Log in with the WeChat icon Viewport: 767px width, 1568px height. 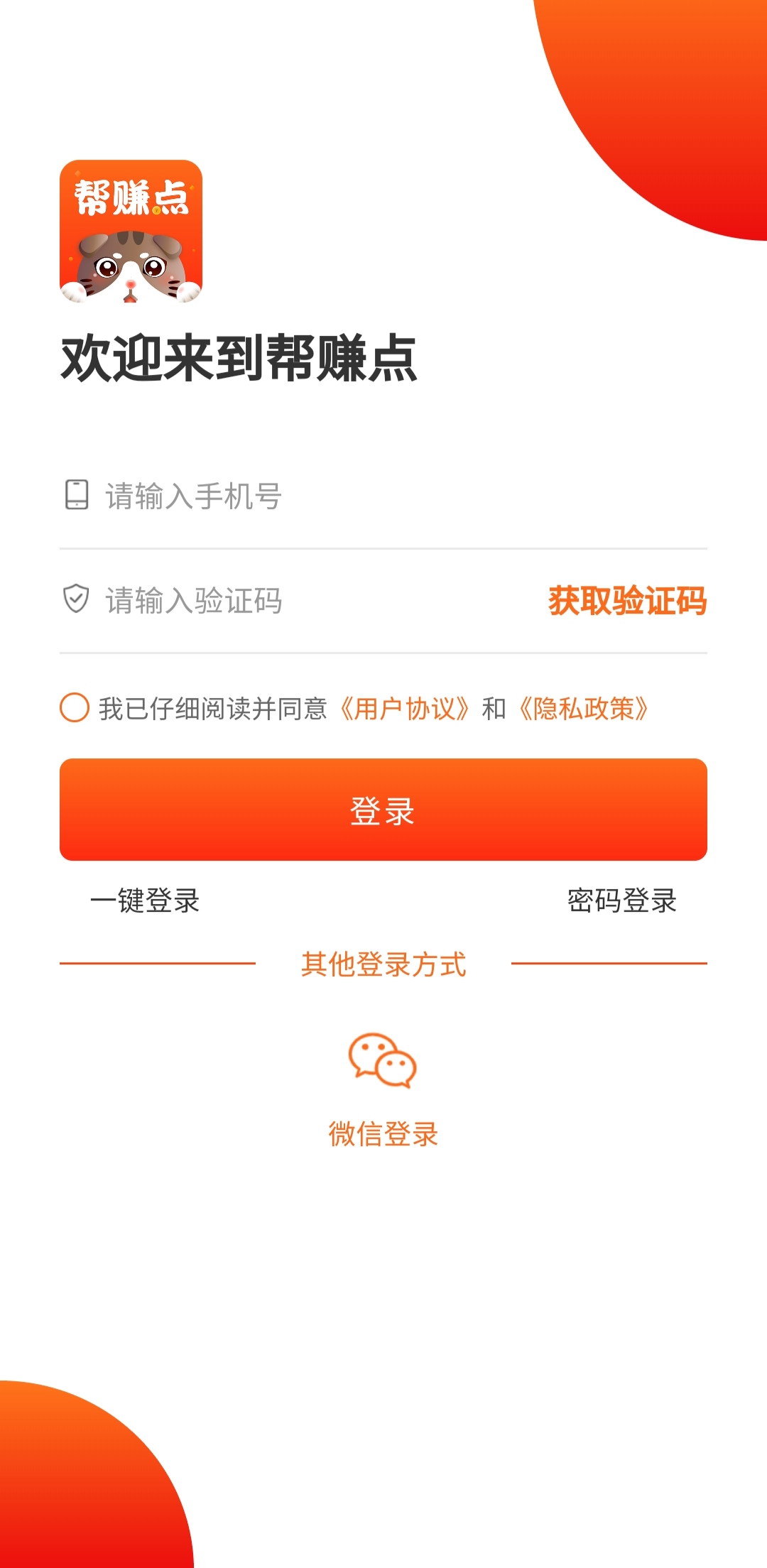point(383,1060)
